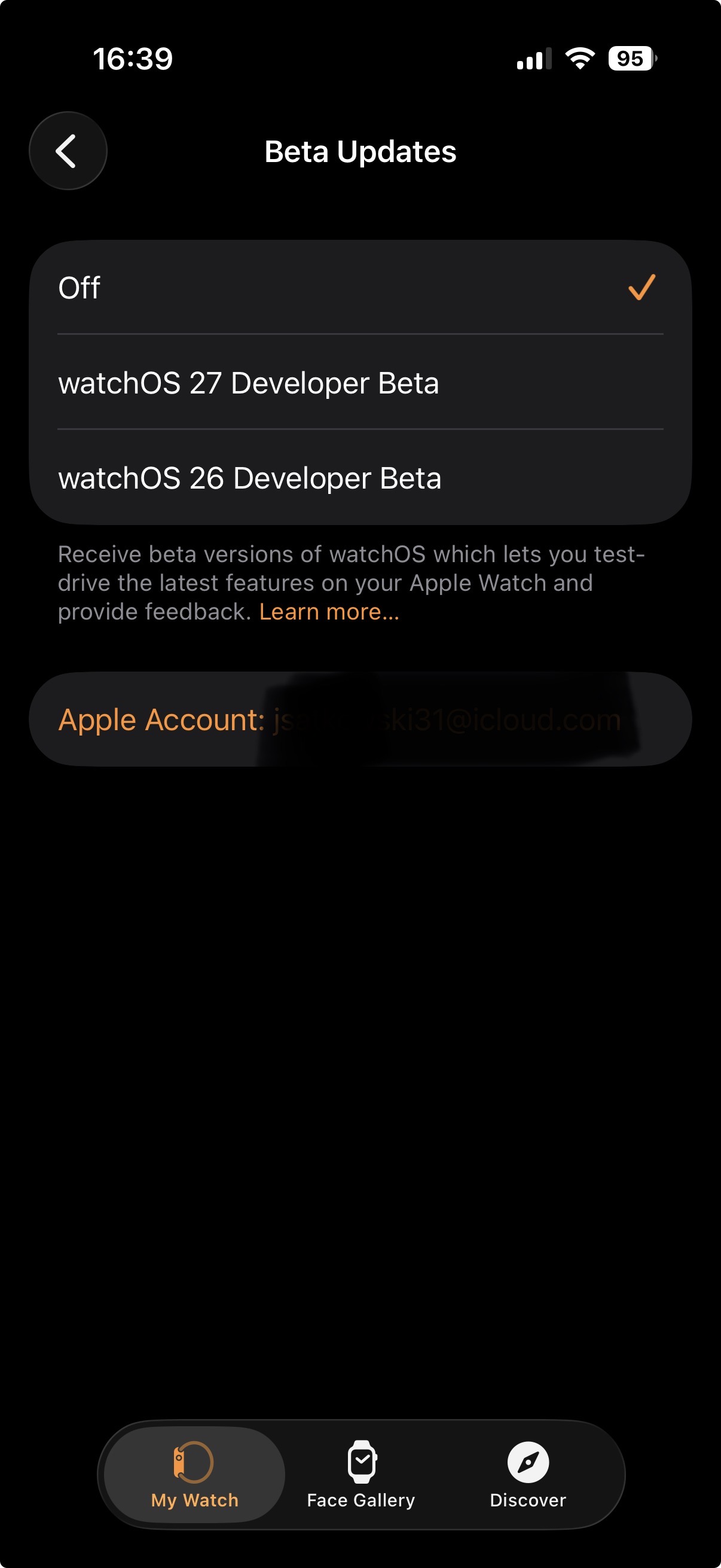The width and height of the screenshot is (721, 1568).
Task: Choose watchOS 26 Developer Beta
Action: pos(360,478)
